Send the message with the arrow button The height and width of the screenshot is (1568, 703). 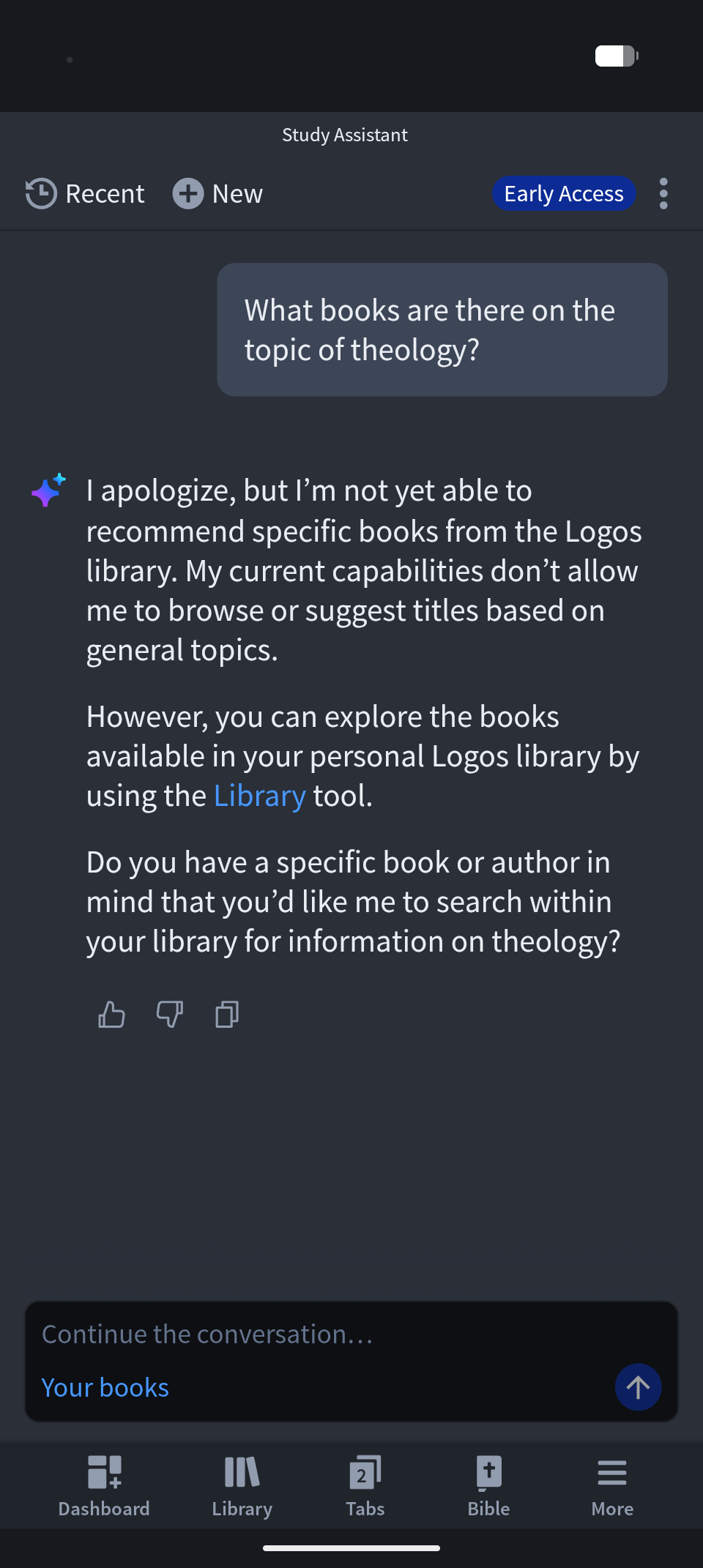(638, 1387)
